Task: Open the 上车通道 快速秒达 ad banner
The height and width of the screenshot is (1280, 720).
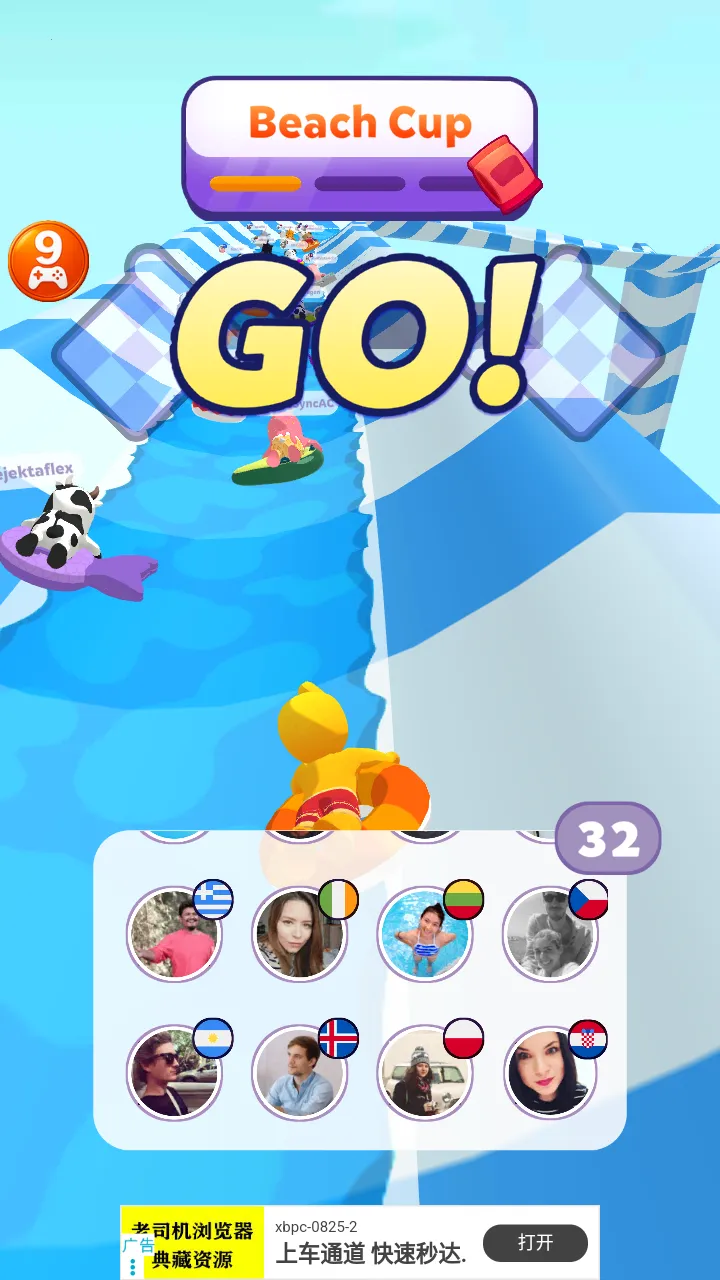Action: point(370,1253)
